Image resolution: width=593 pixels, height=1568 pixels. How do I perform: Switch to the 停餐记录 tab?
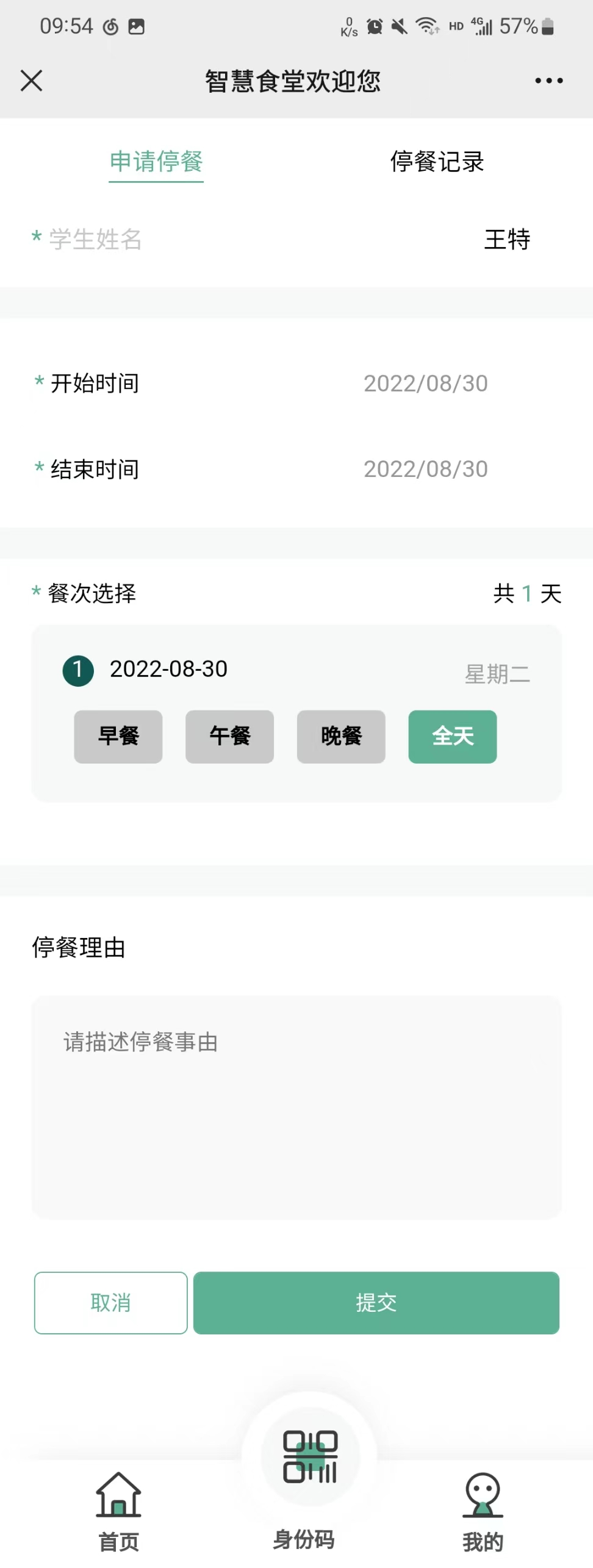point(437,162)
